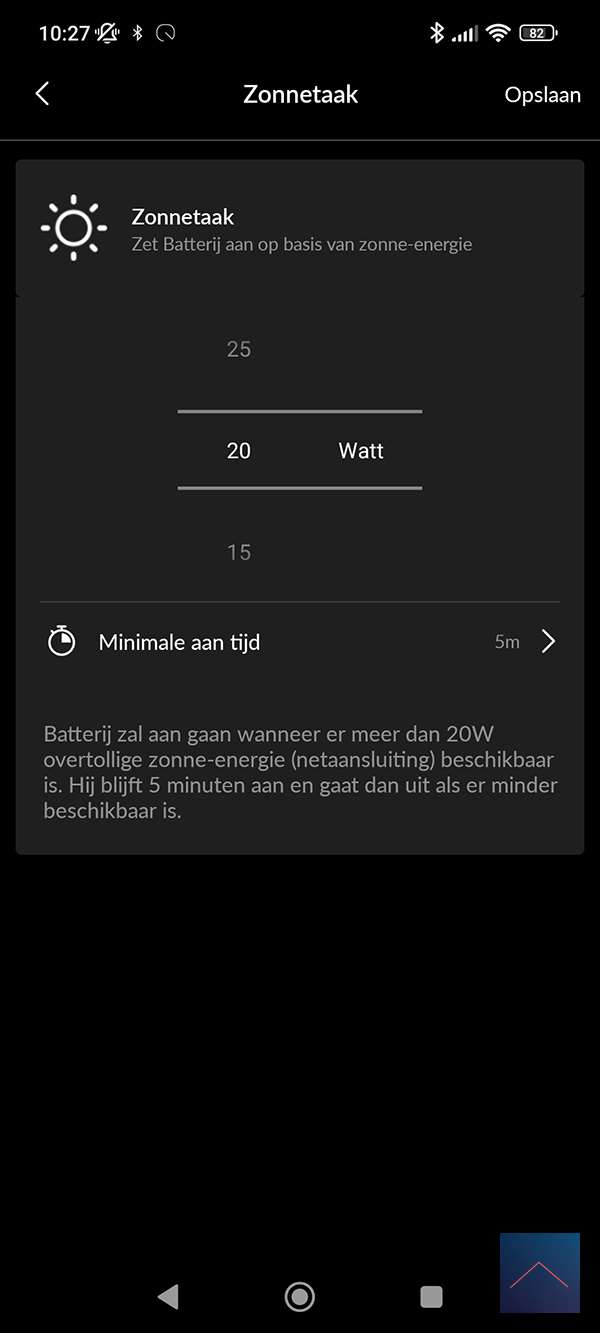Open recent apps via square button
The height and width of the screenshot is (1333, 600).
[431, 1297]
